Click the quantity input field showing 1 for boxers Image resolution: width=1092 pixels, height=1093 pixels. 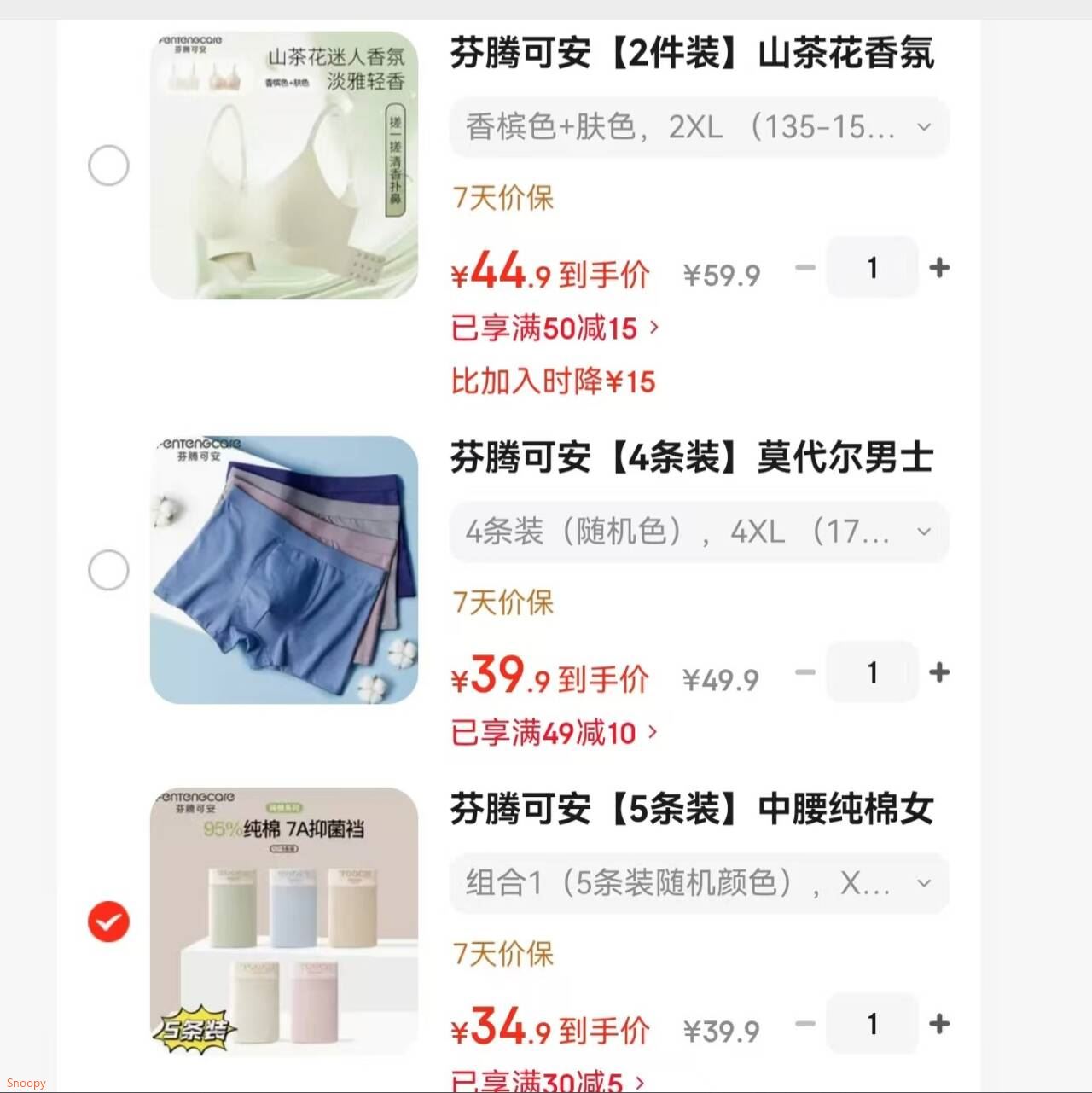[x=872, y=671]
